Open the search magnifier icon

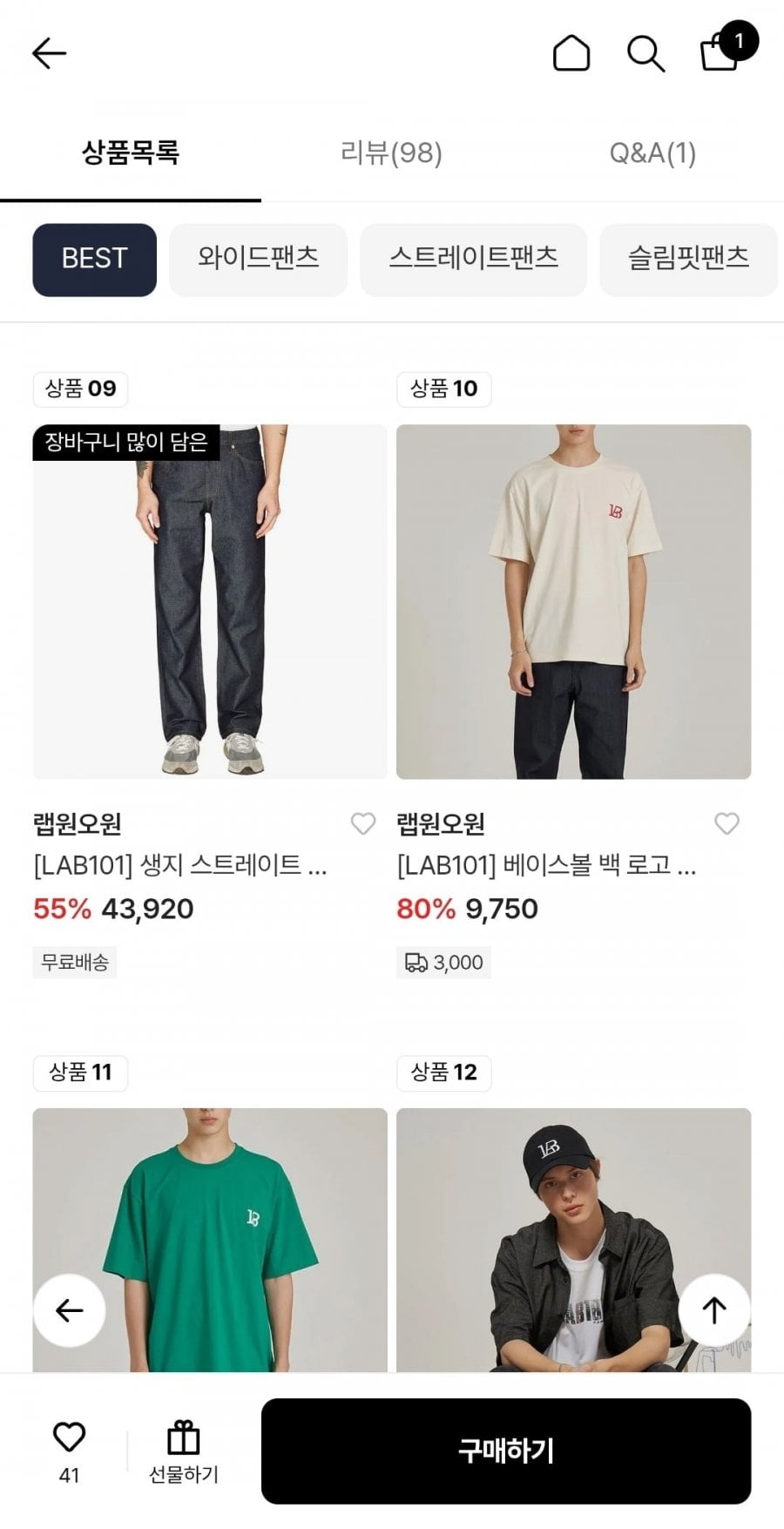point(645,53)
